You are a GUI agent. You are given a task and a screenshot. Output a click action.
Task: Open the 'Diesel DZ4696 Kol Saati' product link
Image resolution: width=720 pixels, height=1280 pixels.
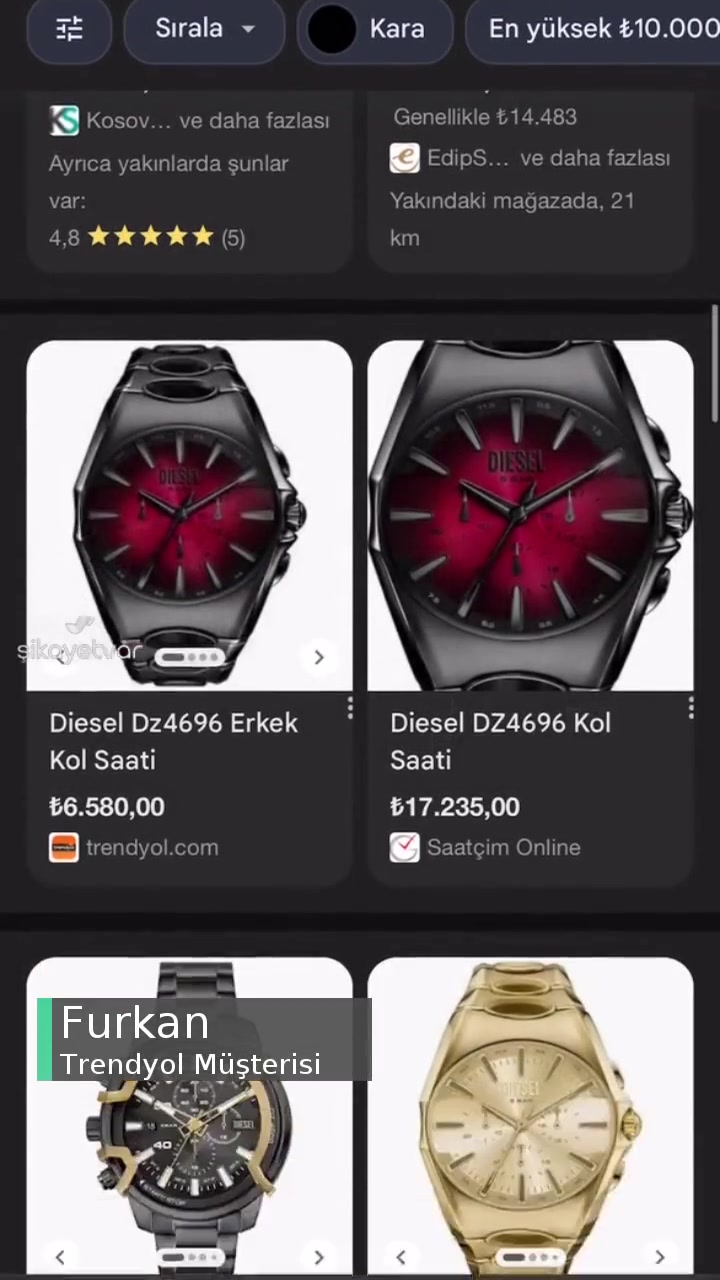500,741
